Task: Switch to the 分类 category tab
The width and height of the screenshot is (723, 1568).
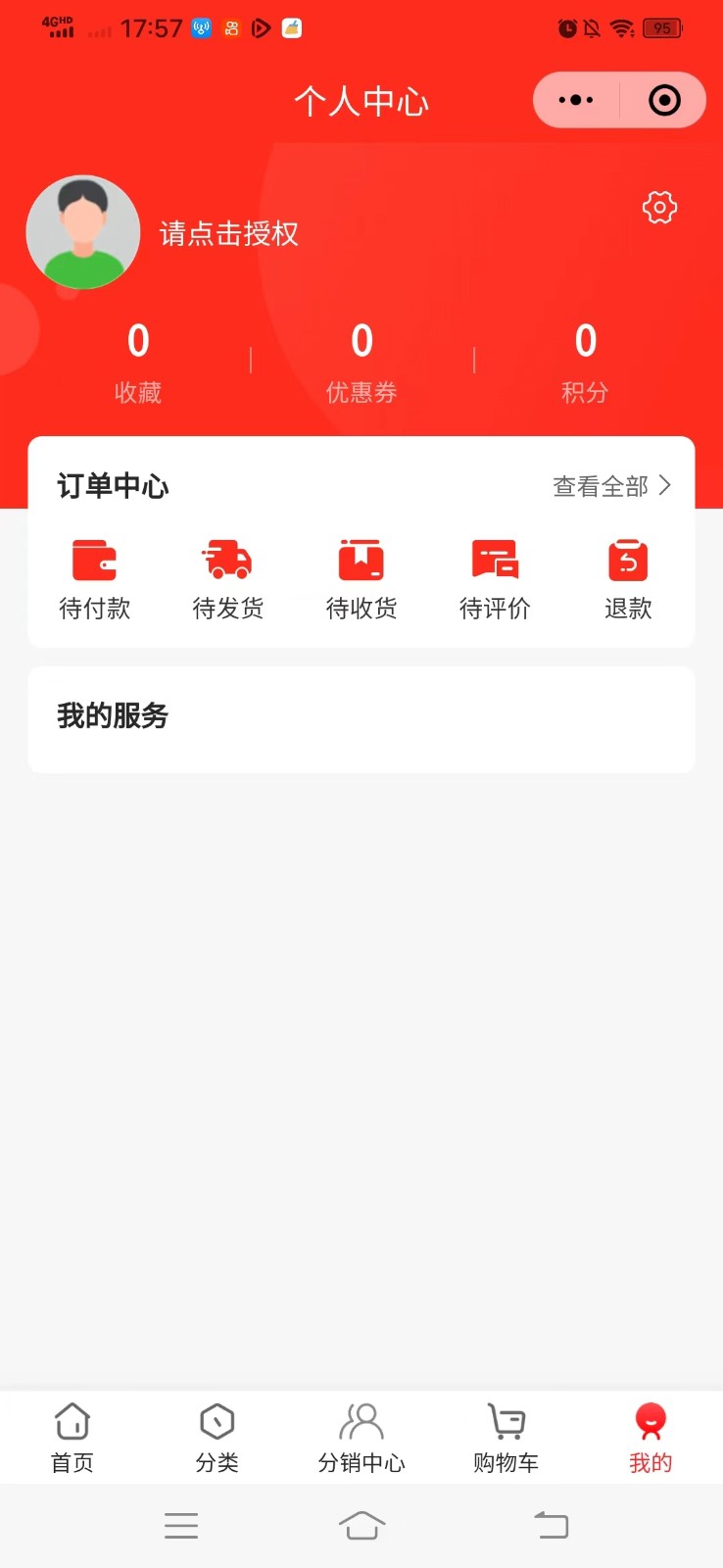Action: (x=217, y=1437)
